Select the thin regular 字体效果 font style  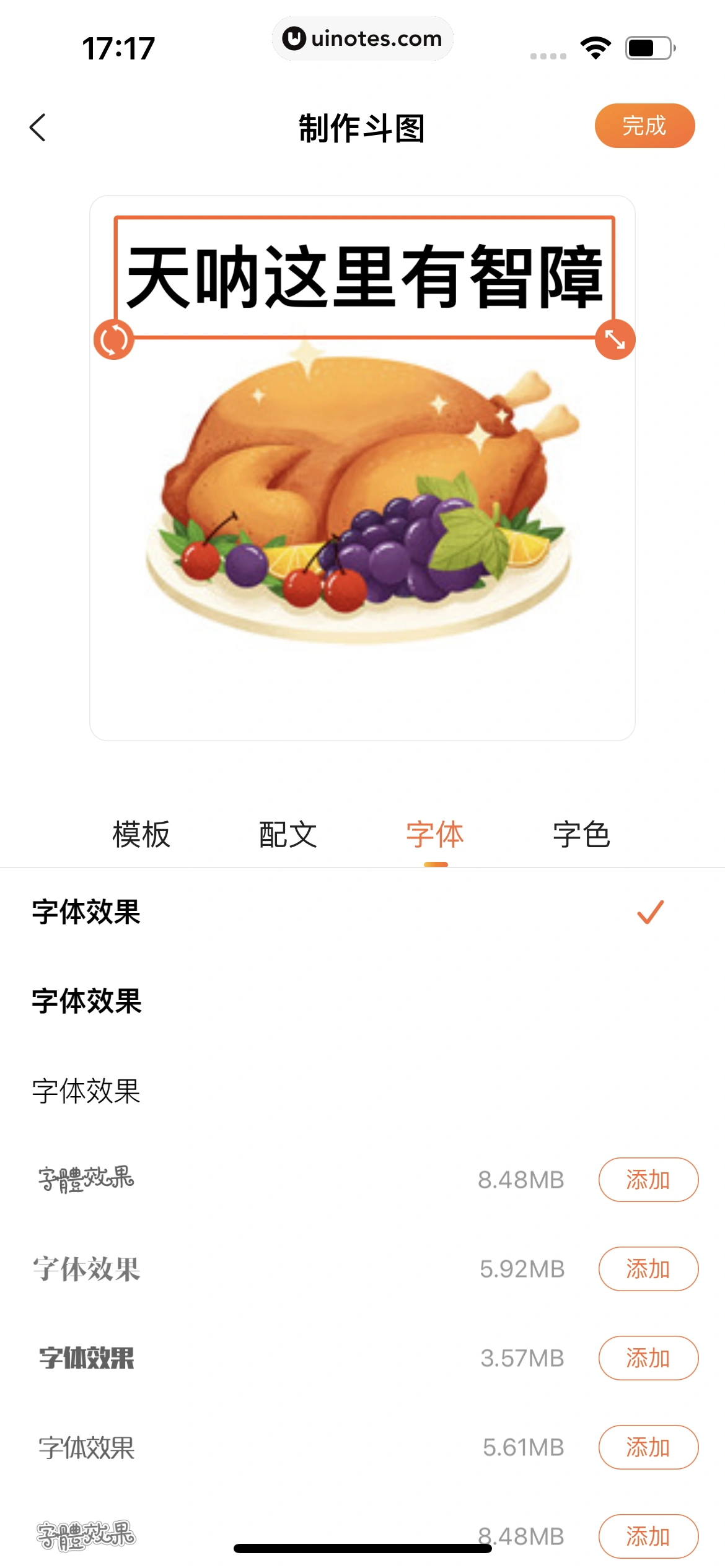[86, 1092]
